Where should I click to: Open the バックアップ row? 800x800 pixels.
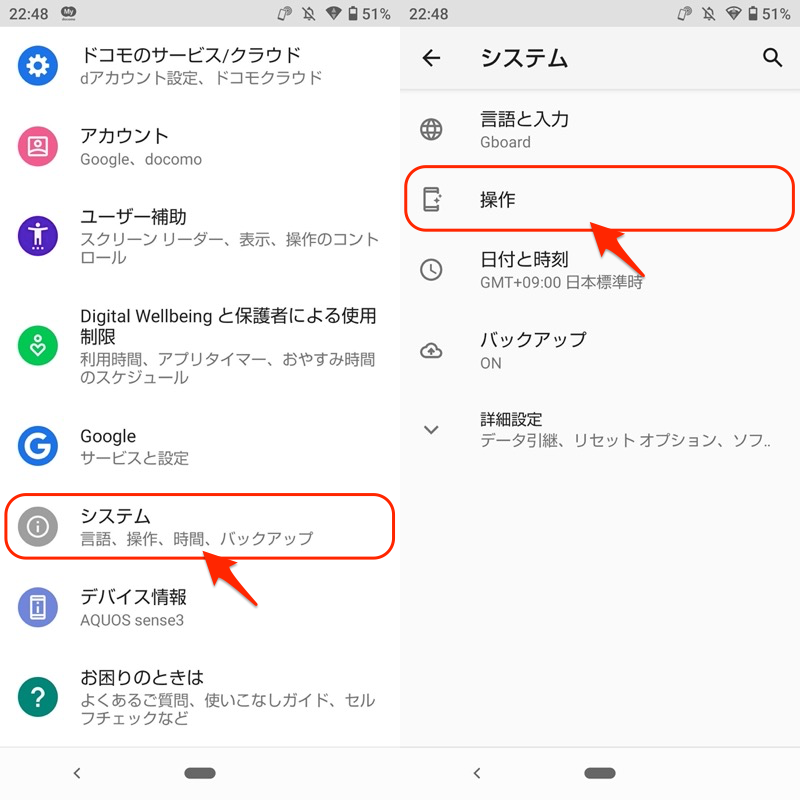[600, 350]
